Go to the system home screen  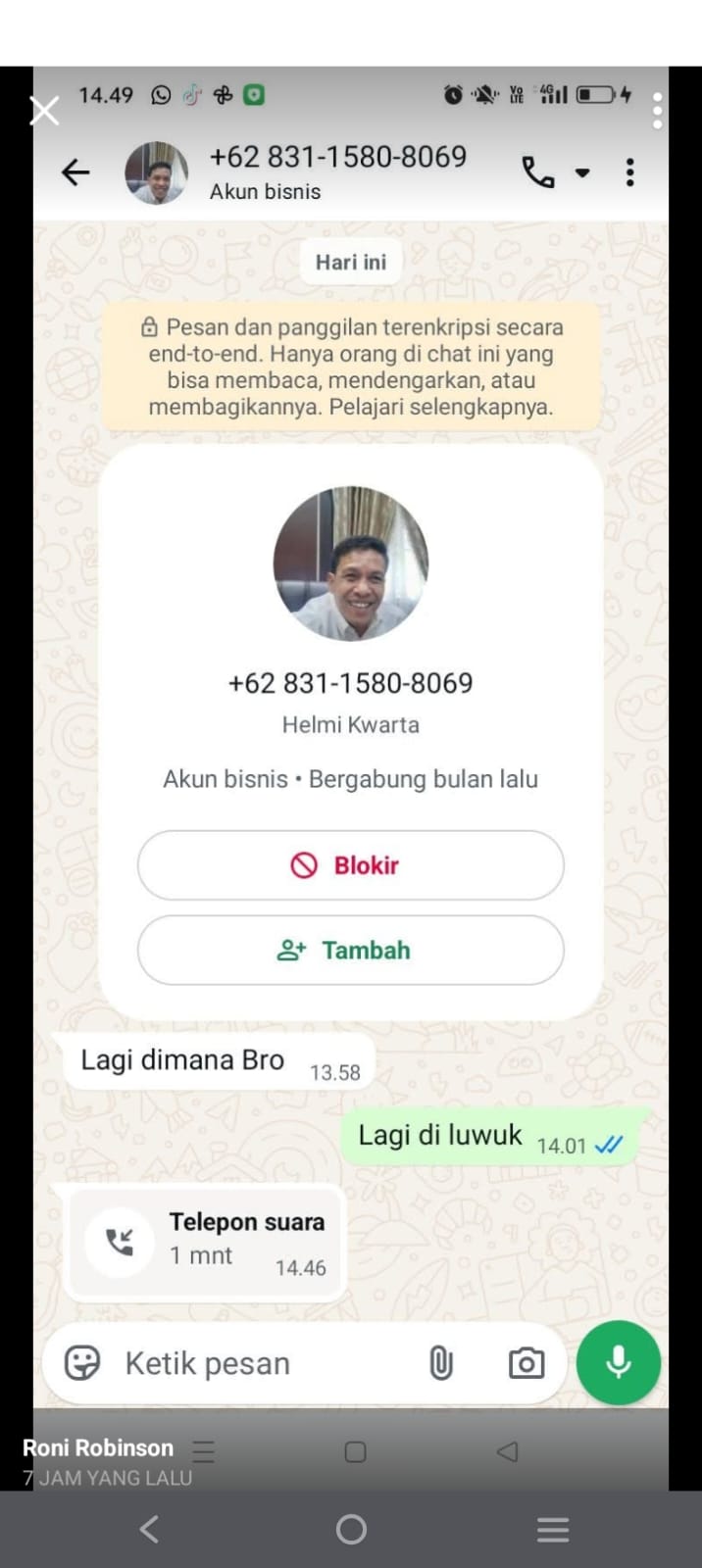point(351,1529)
